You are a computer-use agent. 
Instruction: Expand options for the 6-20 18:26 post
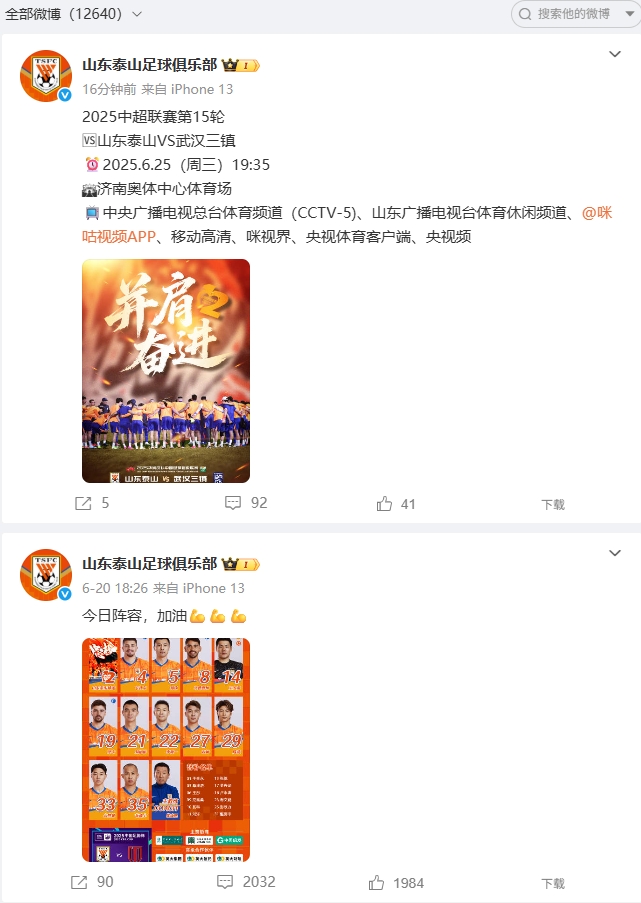[616, 552]
